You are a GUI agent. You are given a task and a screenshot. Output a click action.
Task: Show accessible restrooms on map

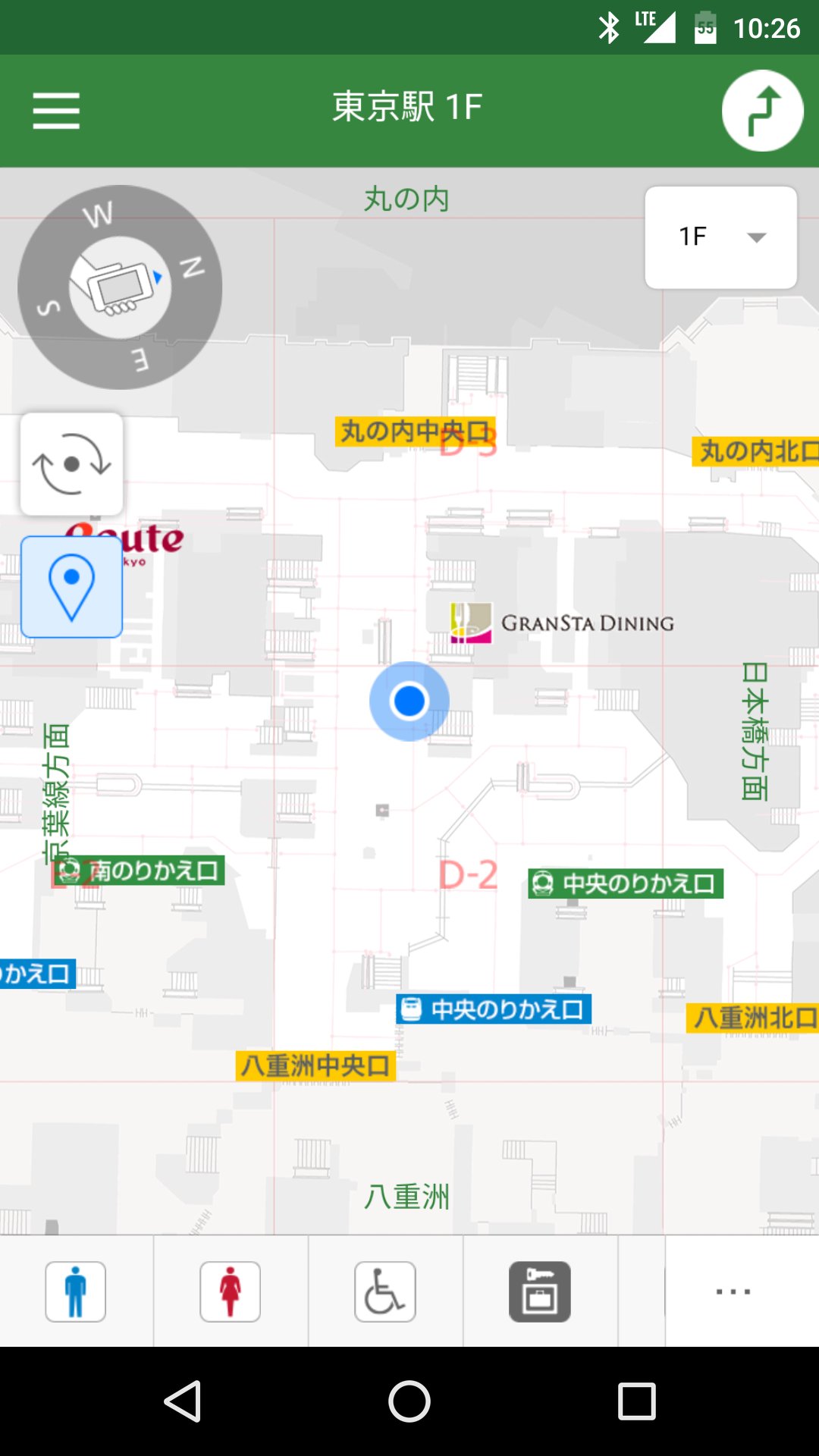[385, 1291]
